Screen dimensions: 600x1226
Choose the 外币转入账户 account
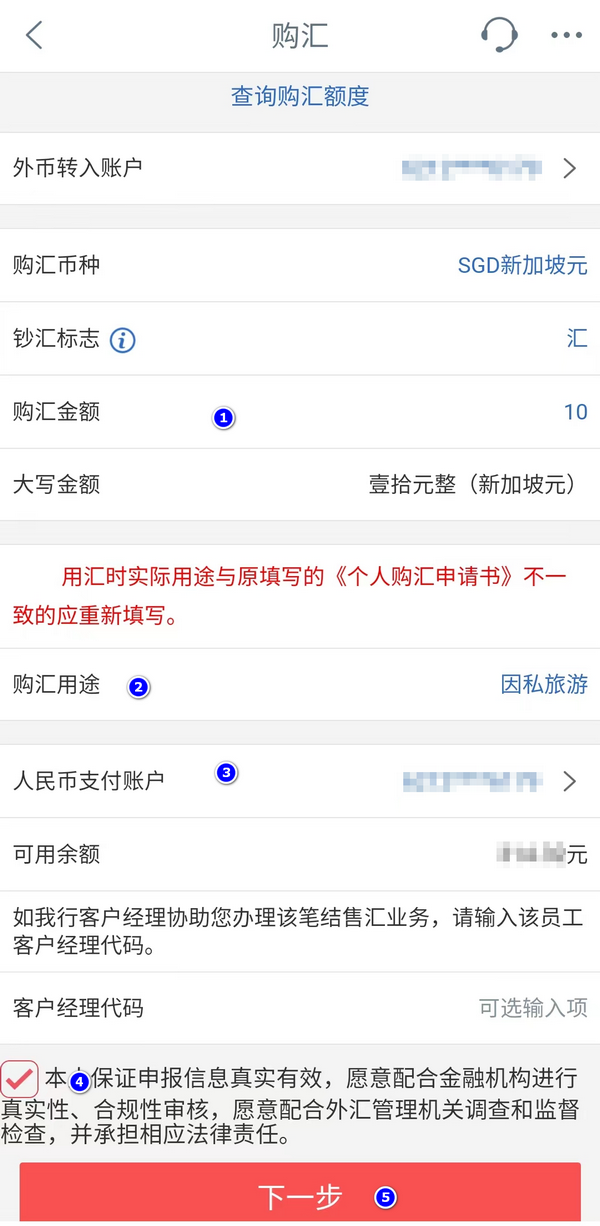pos(490,168)
